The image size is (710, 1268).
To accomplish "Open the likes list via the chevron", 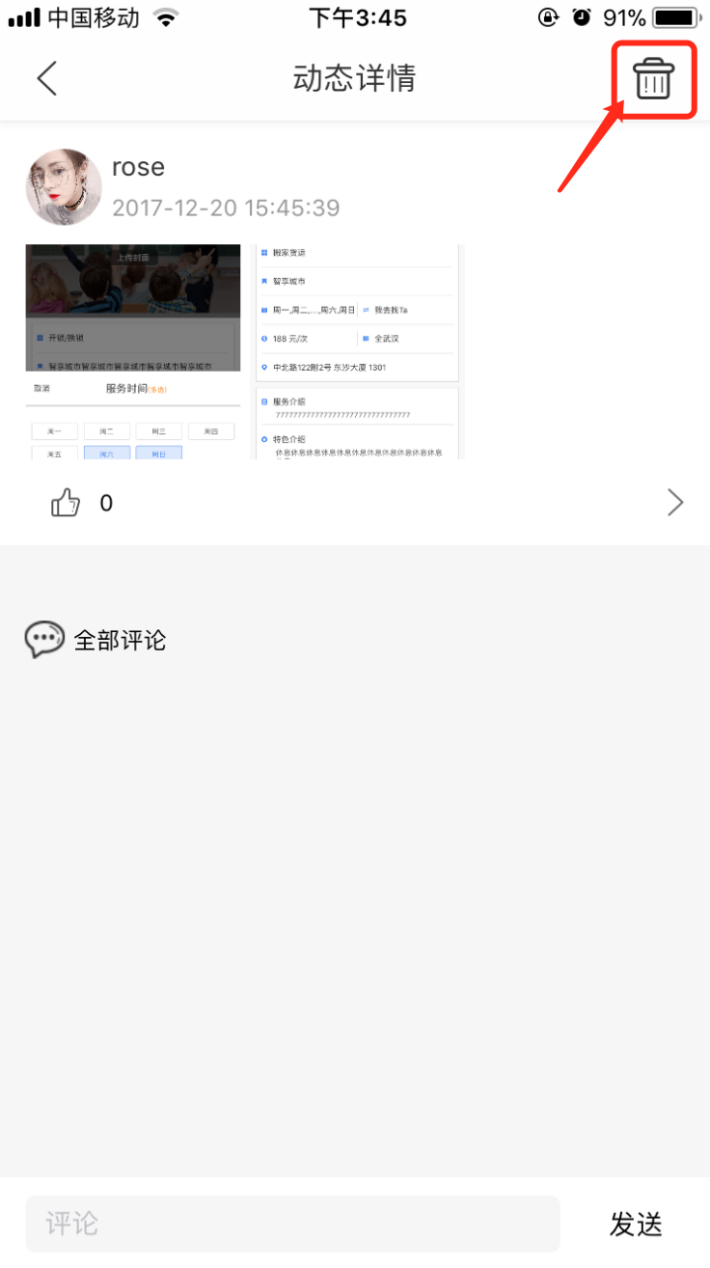I will pos(676,502).
